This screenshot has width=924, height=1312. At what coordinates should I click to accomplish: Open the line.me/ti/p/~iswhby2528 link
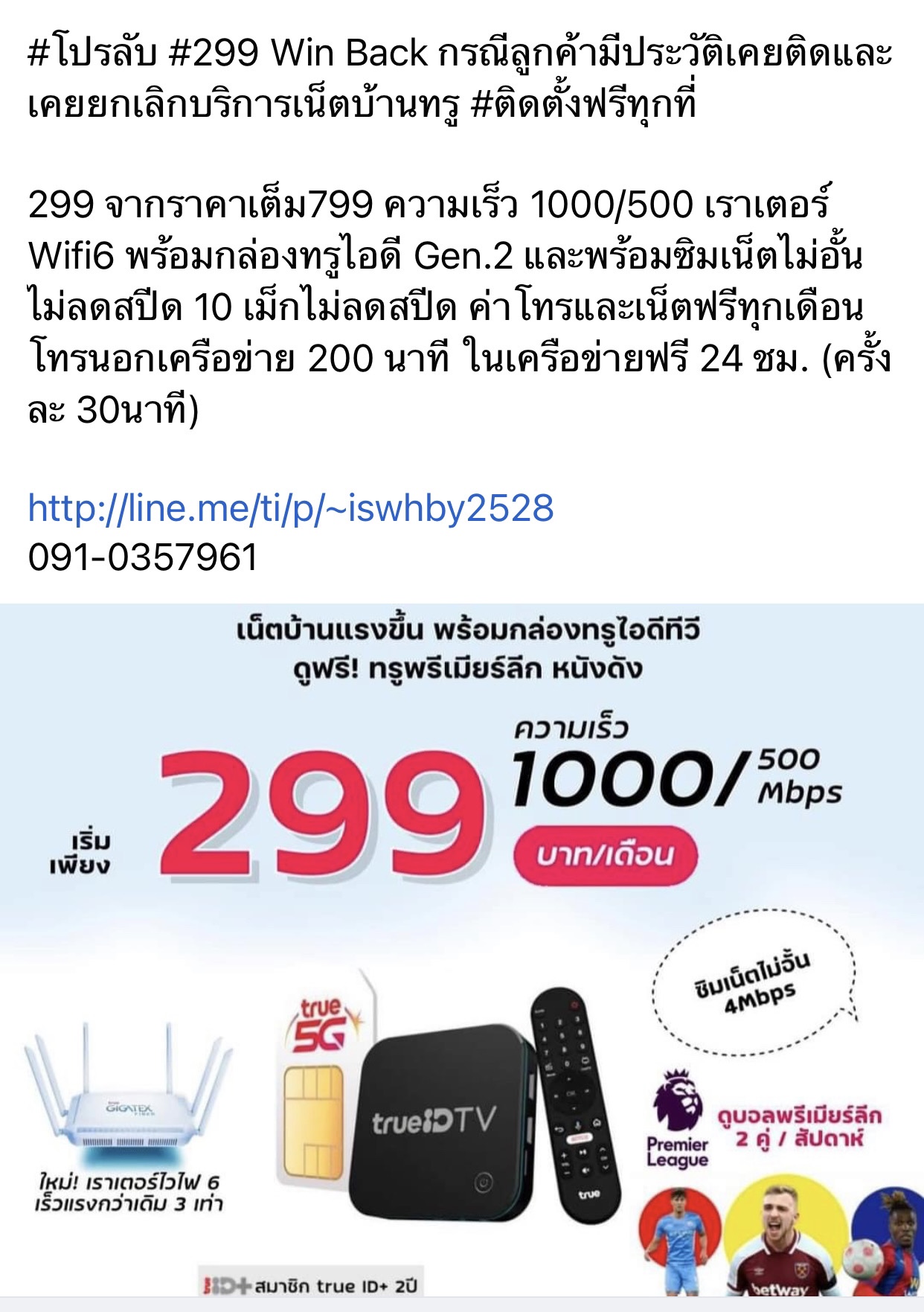[290, 508]
